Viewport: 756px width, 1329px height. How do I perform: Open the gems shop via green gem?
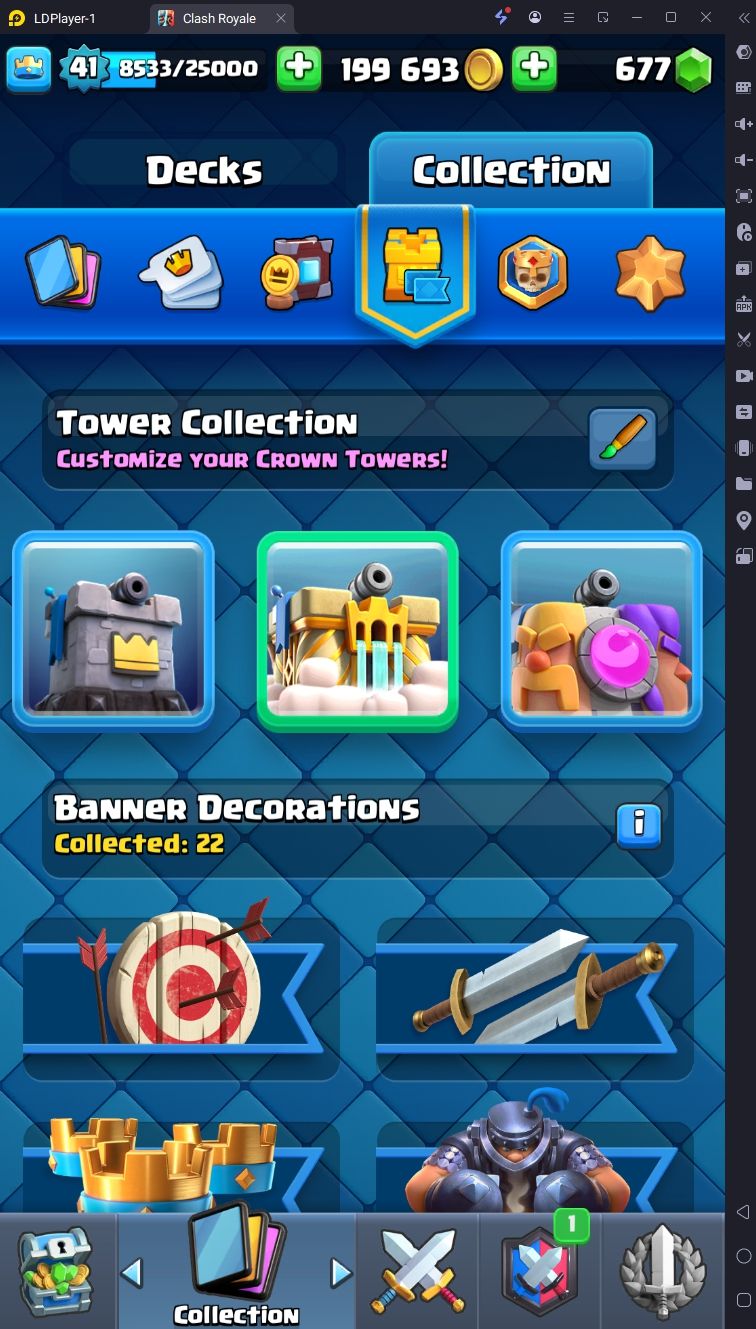[x=693, y=69]
